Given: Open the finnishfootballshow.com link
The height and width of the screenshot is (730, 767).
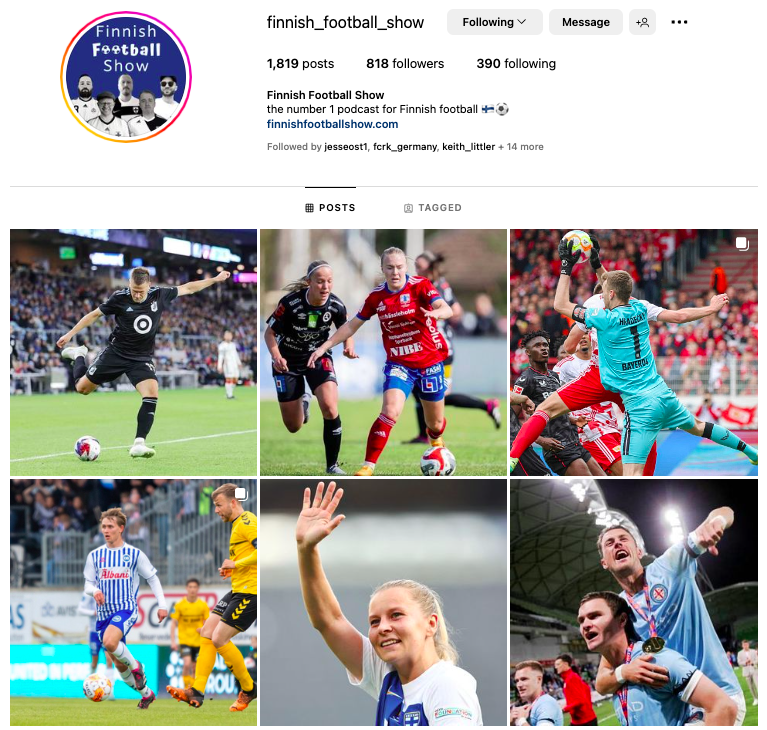Looking at the screenshot, I should pos(332,124).
